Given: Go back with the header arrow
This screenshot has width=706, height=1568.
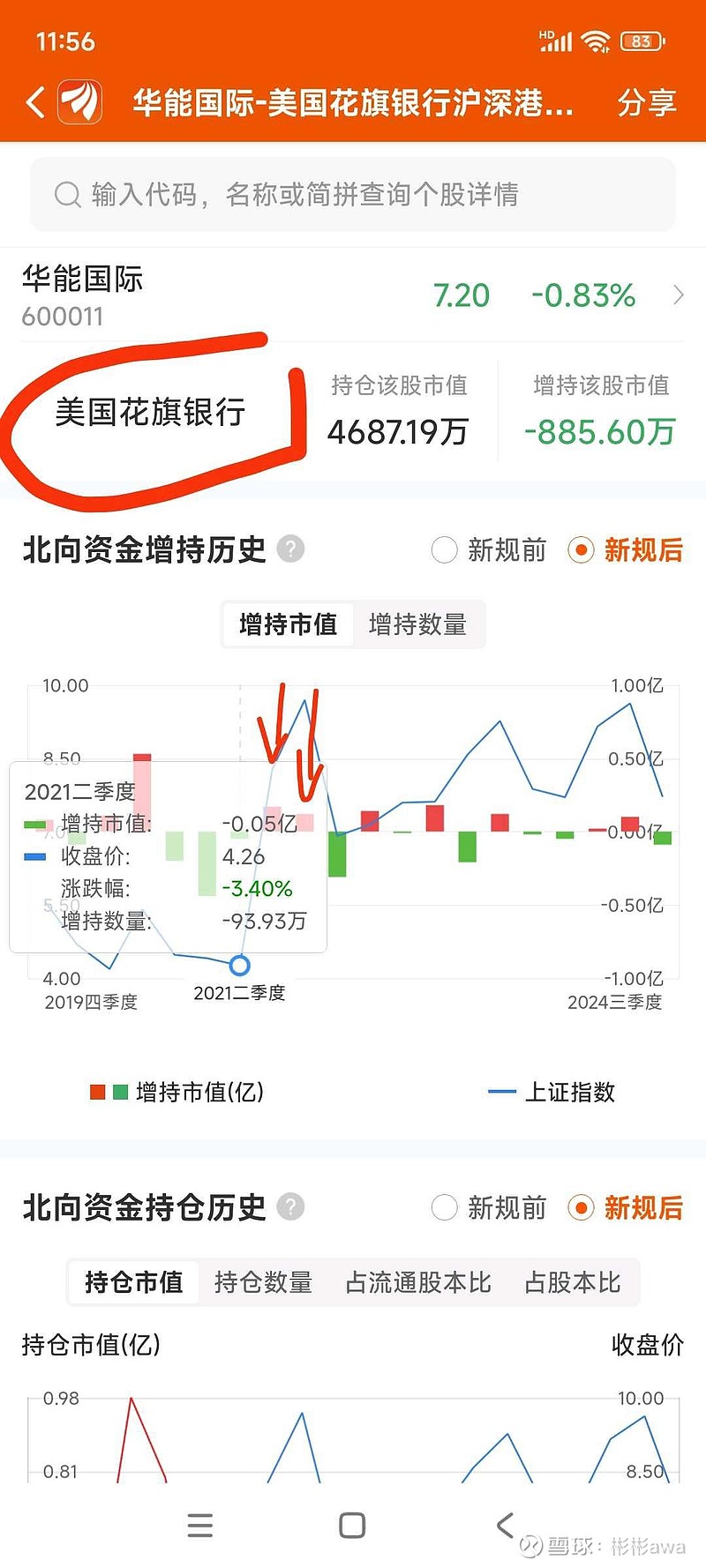Looking at the screenshot, I should [x=35, y=102].
